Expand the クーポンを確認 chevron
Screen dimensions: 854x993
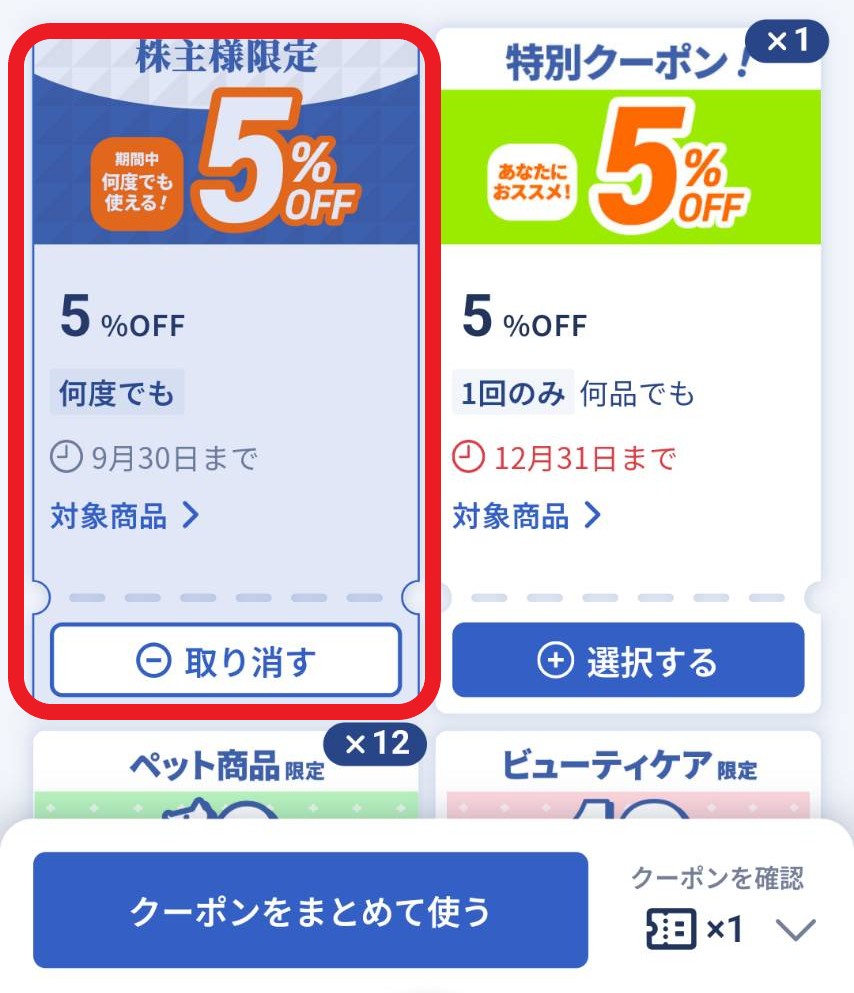796,930
